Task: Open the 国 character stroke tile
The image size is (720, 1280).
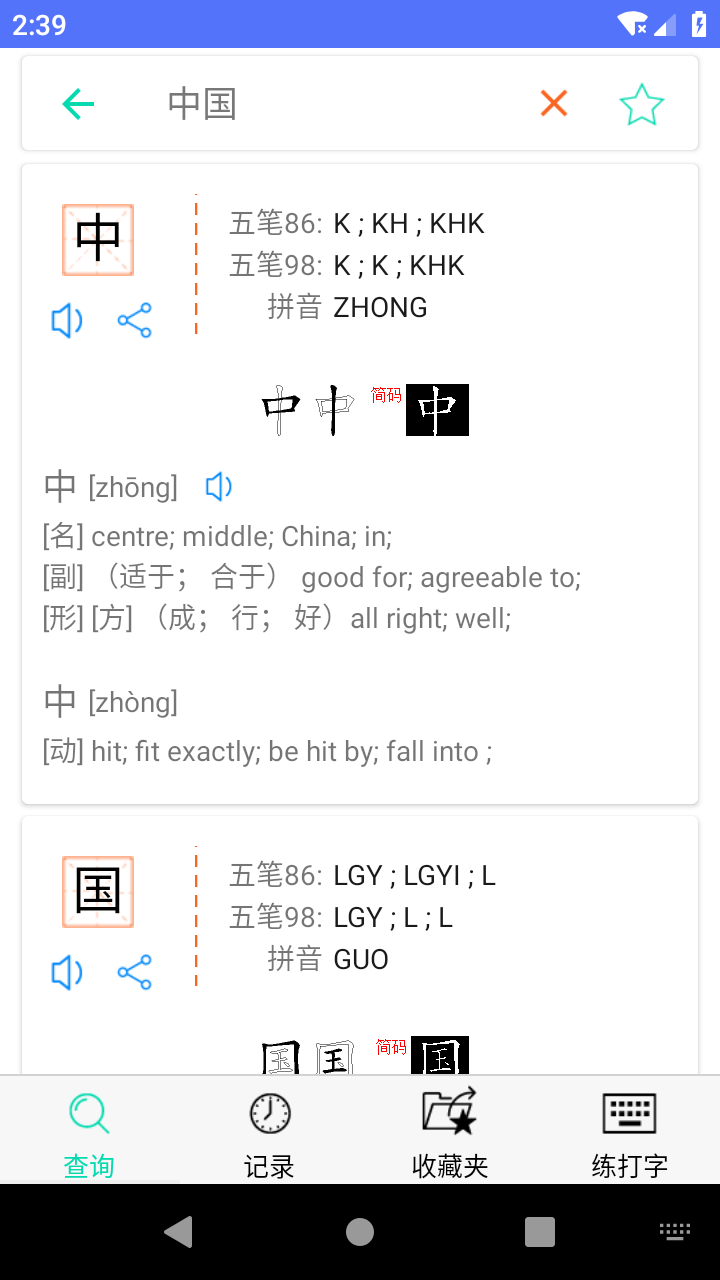Action: (x=98, y=891)
